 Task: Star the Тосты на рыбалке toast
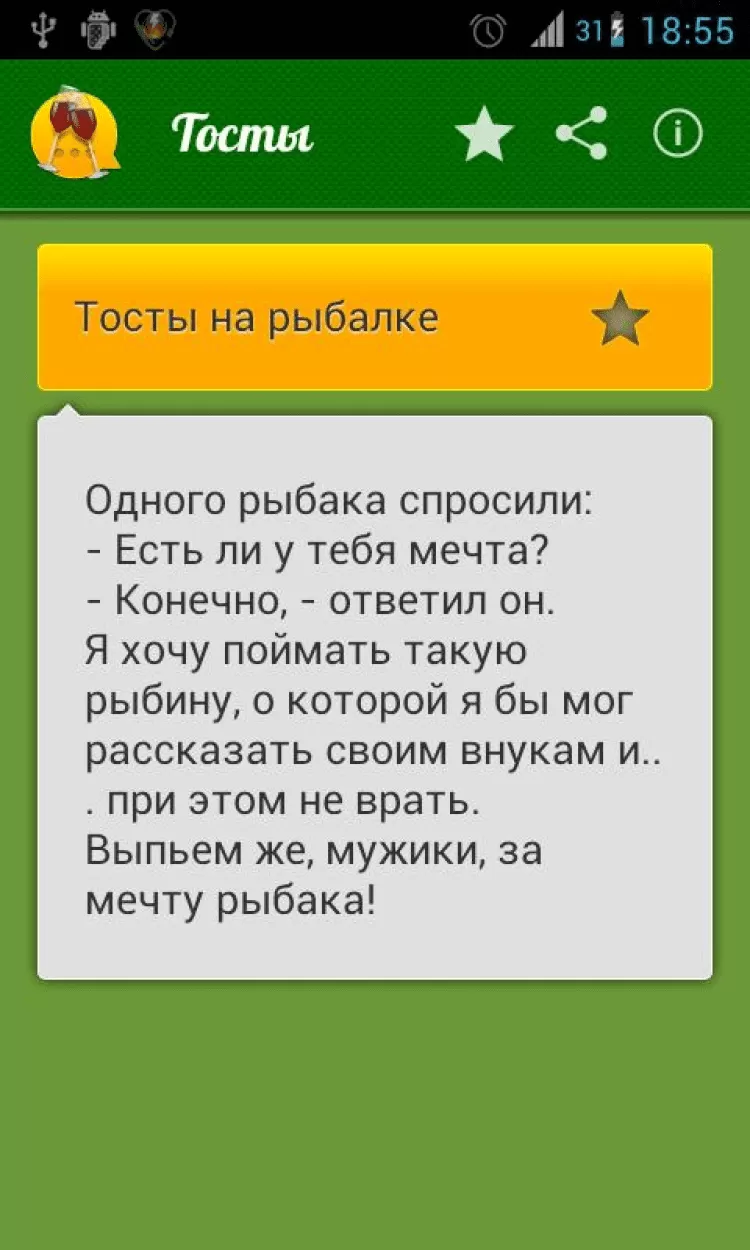point(620,318)
